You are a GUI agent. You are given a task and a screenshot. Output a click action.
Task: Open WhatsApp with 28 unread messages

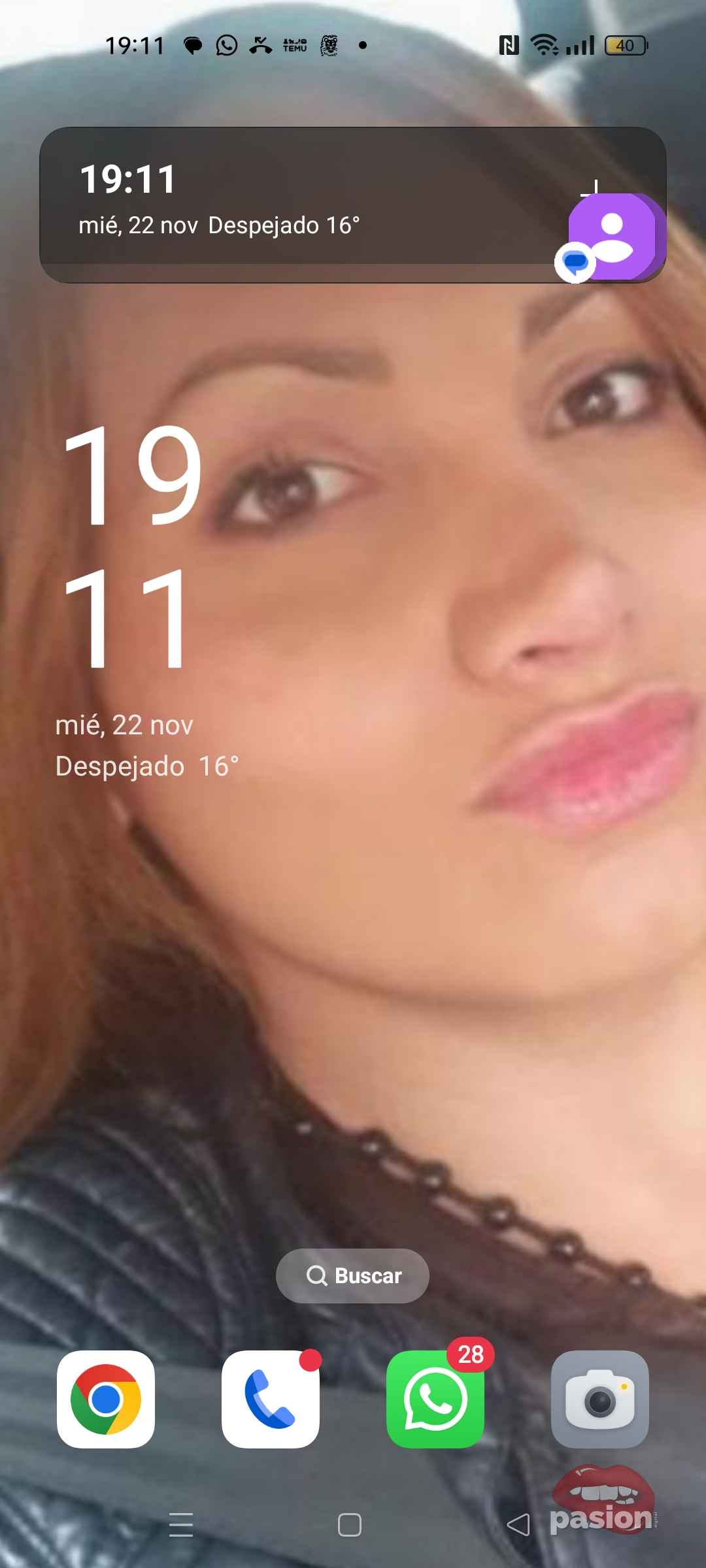(435, 1399)
